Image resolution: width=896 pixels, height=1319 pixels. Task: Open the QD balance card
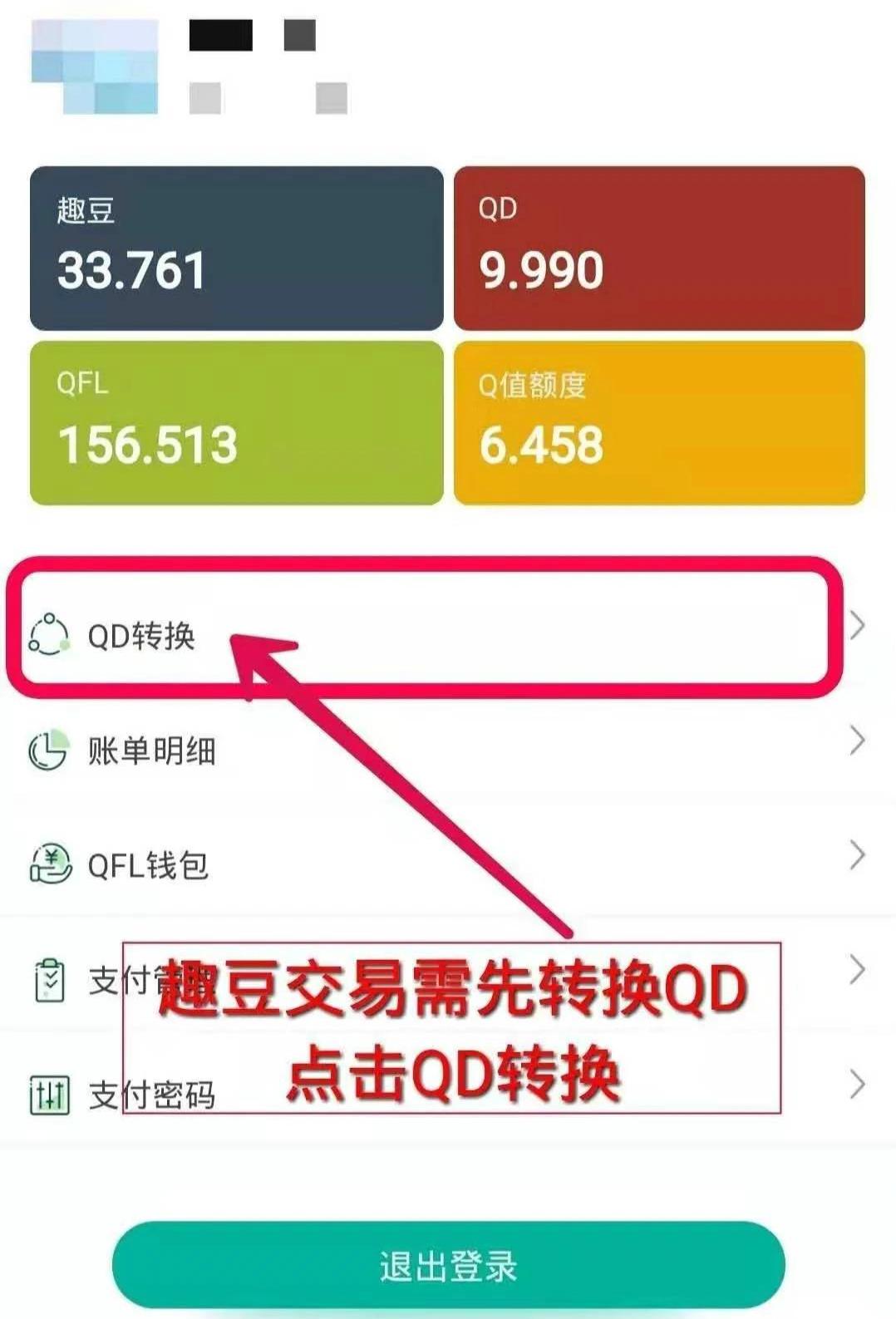(659, 249)
